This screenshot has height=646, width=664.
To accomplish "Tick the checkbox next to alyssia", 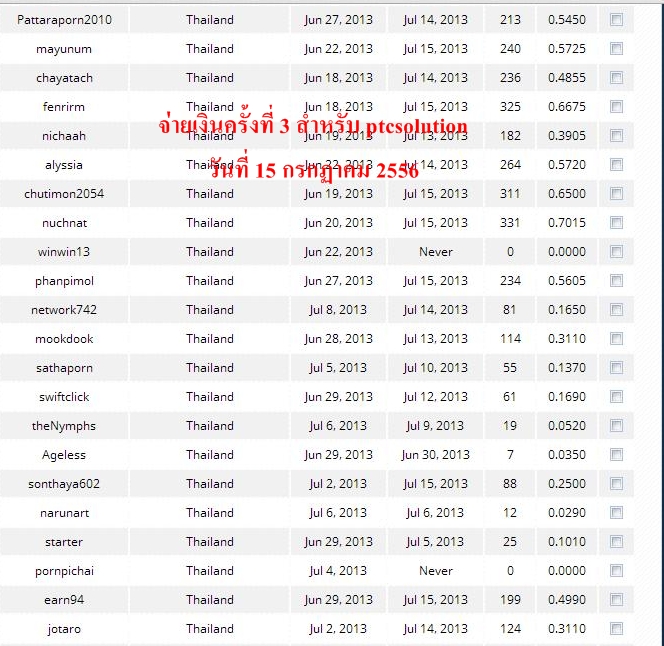I will click(x=616, y=164).
